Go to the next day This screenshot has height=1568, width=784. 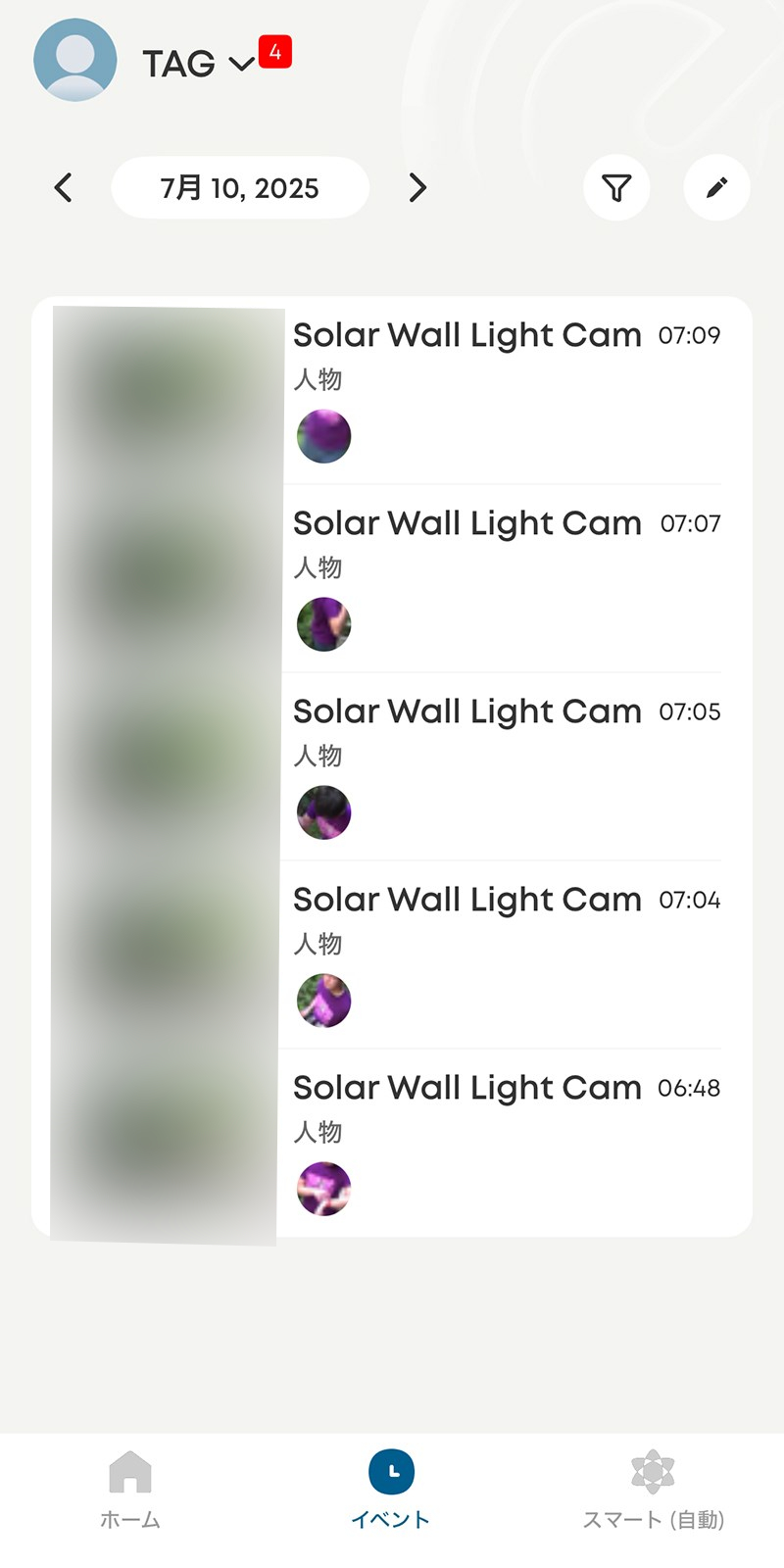(x=417, y=187)
